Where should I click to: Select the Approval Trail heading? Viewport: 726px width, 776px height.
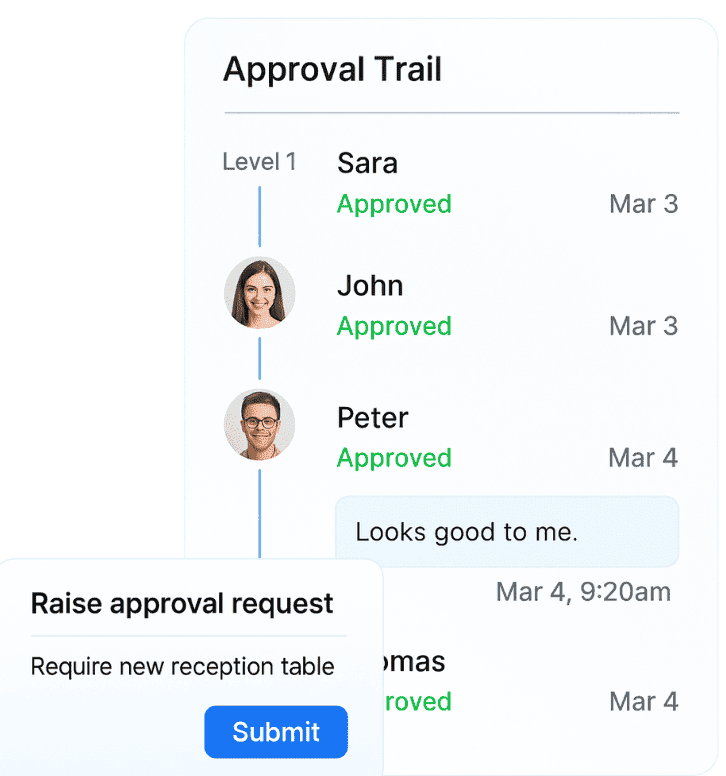pos(332,69)
